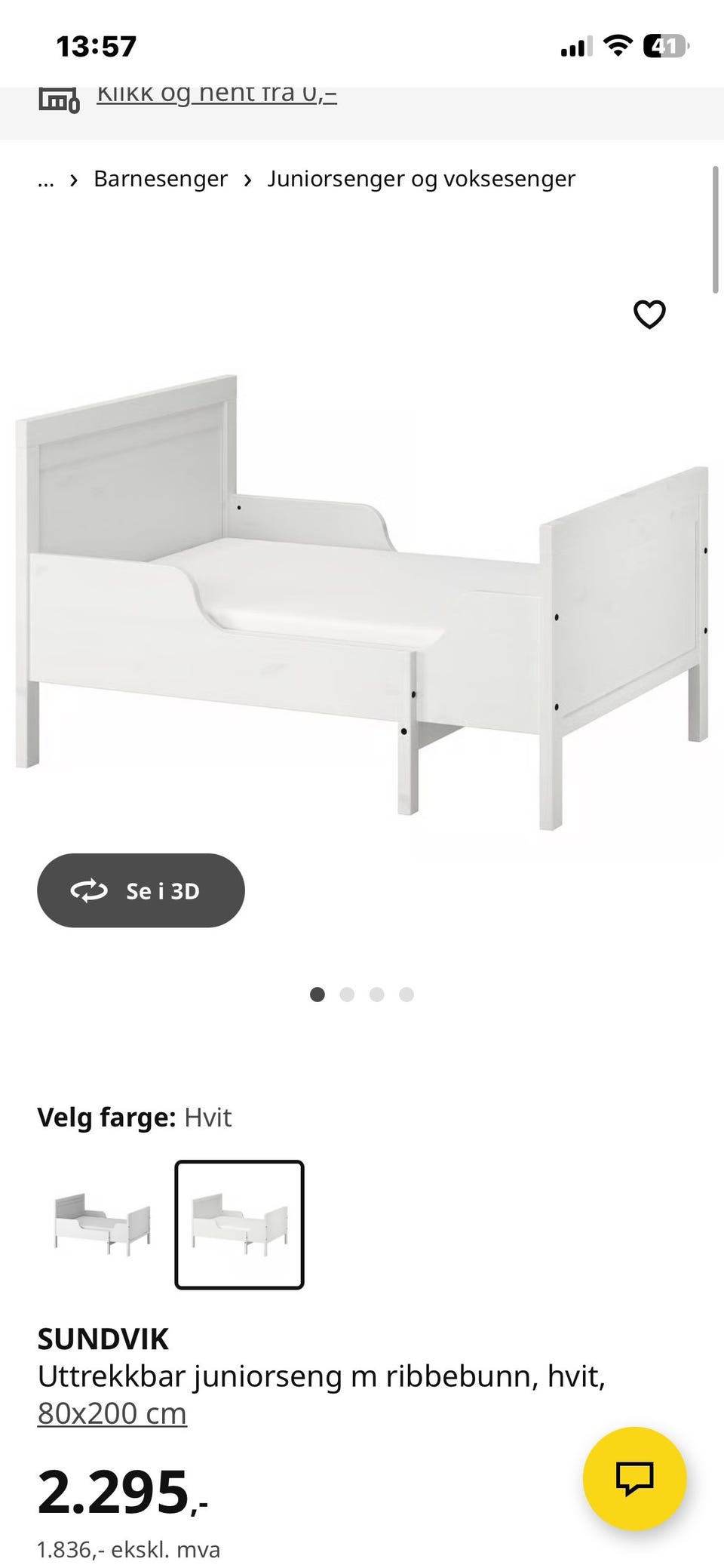Viewport: 724px width, 1568px height.
Task: Select the white color variant thumbnail
Action: [239, 1224]
